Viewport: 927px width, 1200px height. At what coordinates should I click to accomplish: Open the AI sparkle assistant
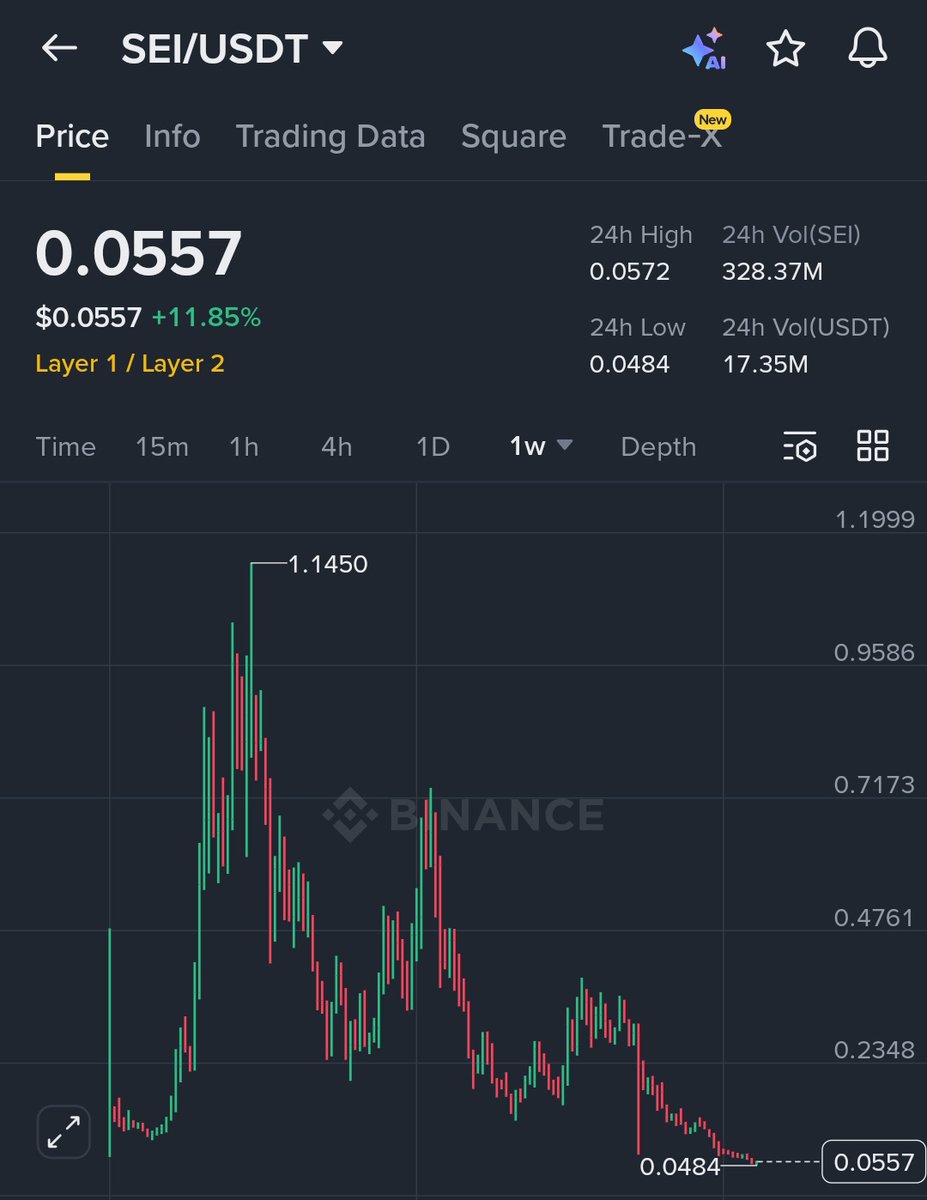click(x=704, y=48)
